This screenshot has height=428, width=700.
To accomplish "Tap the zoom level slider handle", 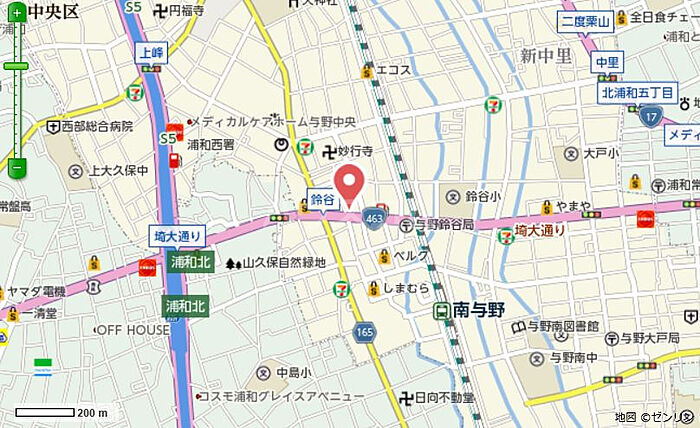I will click(16, 66).
